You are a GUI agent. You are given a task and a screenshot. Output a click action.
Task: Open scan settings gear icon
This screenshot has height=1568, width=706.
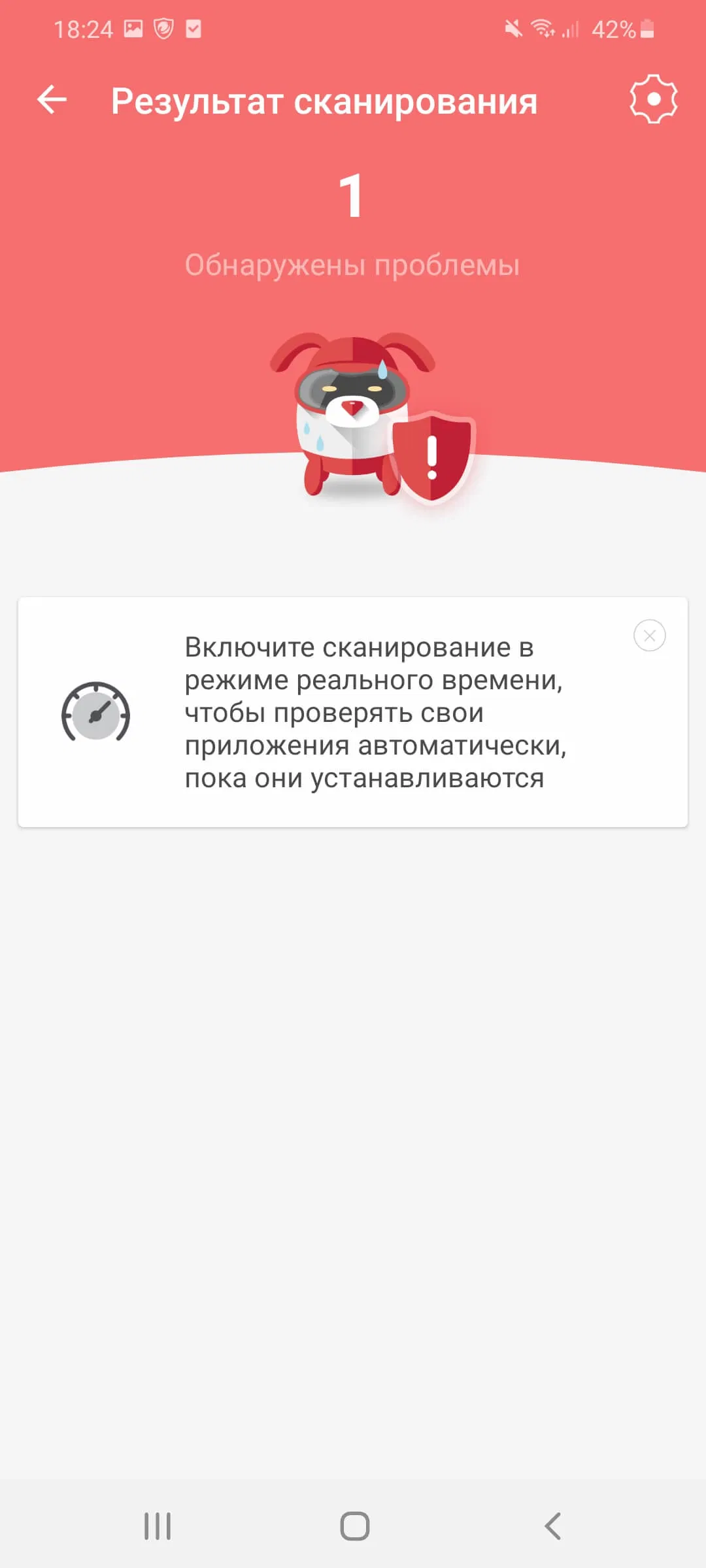click(x=653, y=99)
